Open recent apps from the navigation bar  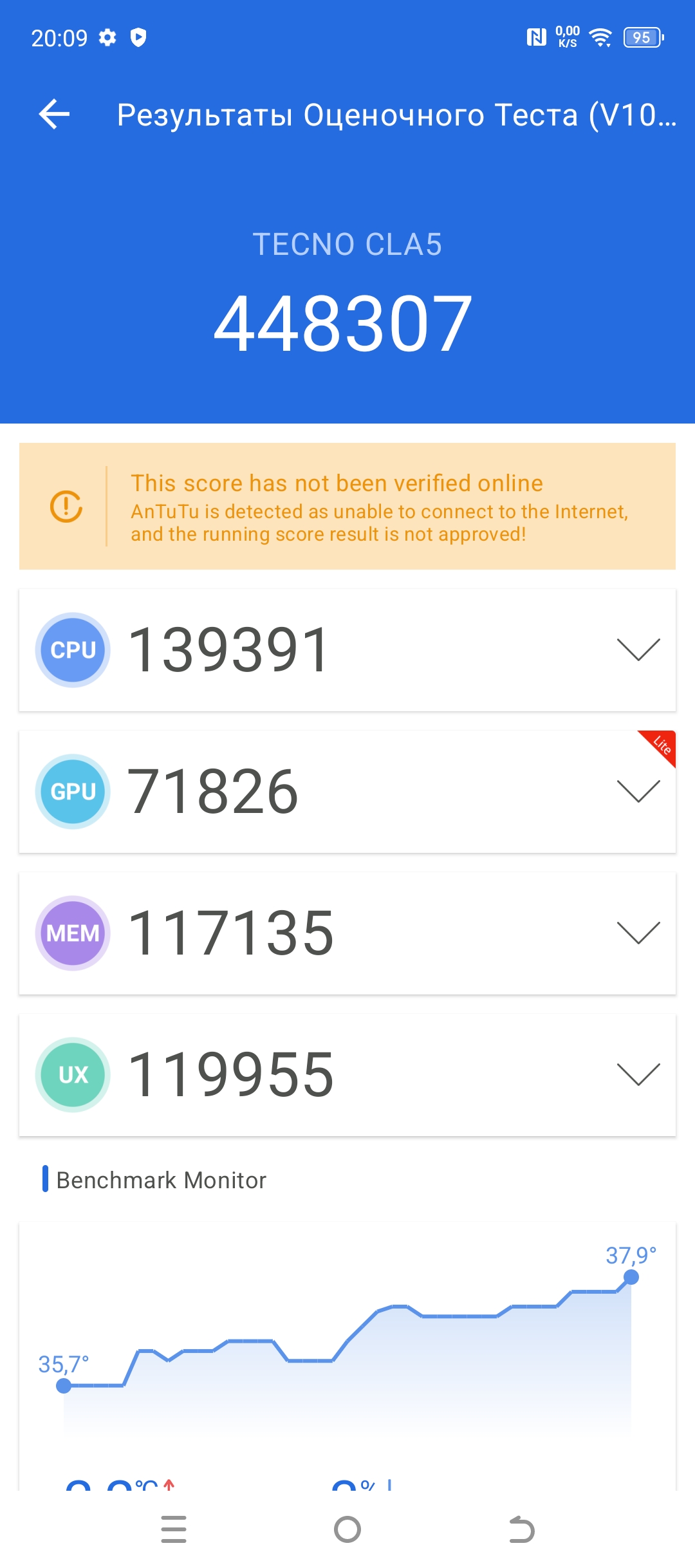point(174,1529)
